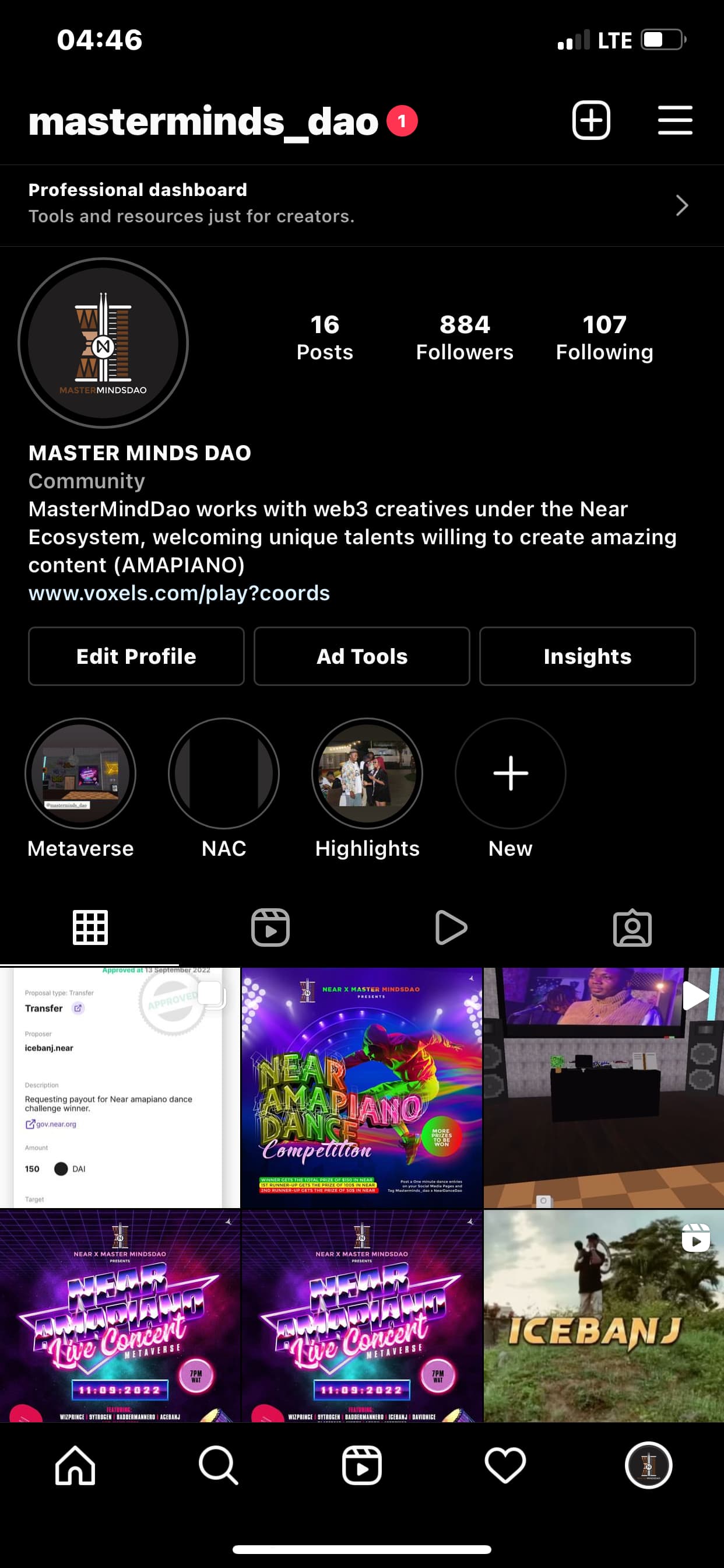Tap Edit Profile button
Image resolution: width=724 pixels, height=1568 pixels.
point(136,656)
